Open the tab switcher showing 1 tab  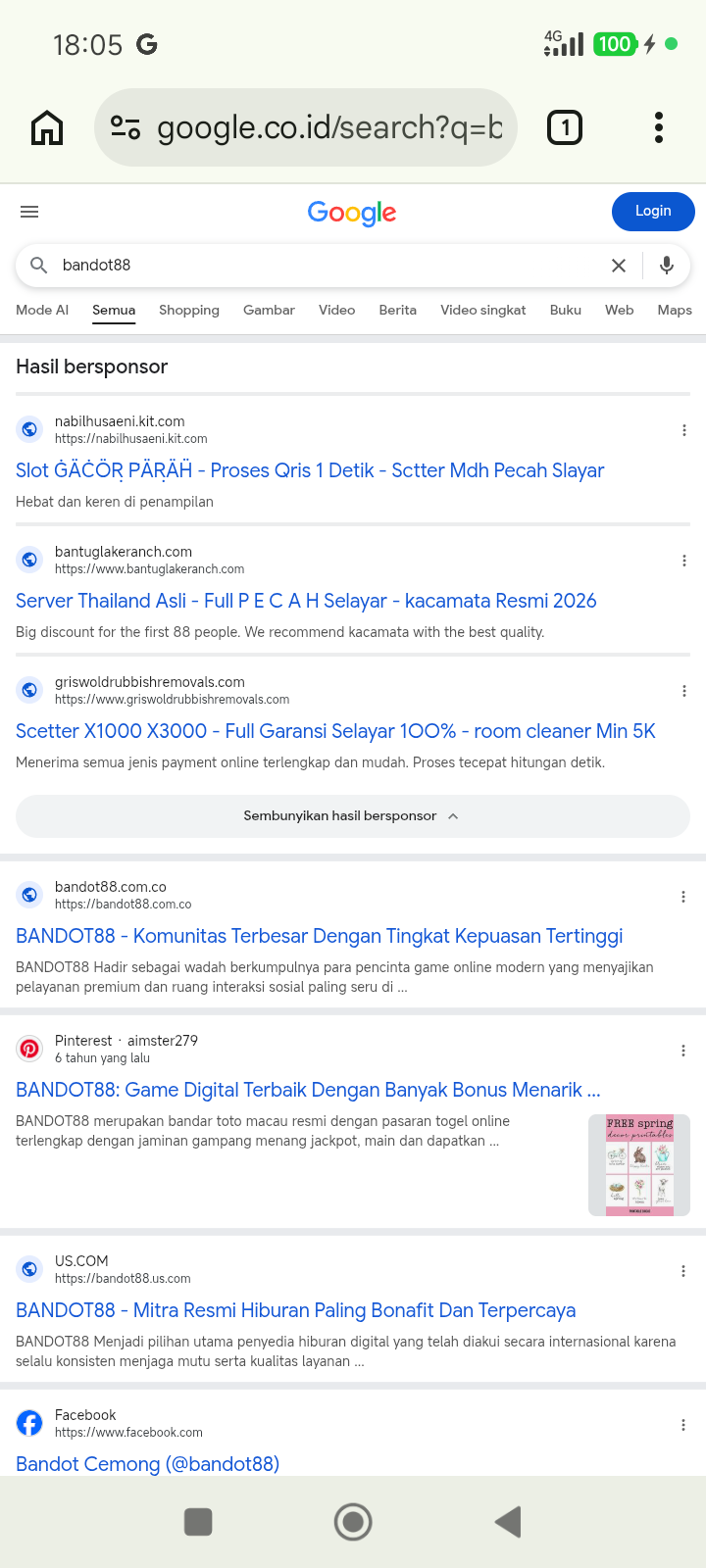(564, 127)
